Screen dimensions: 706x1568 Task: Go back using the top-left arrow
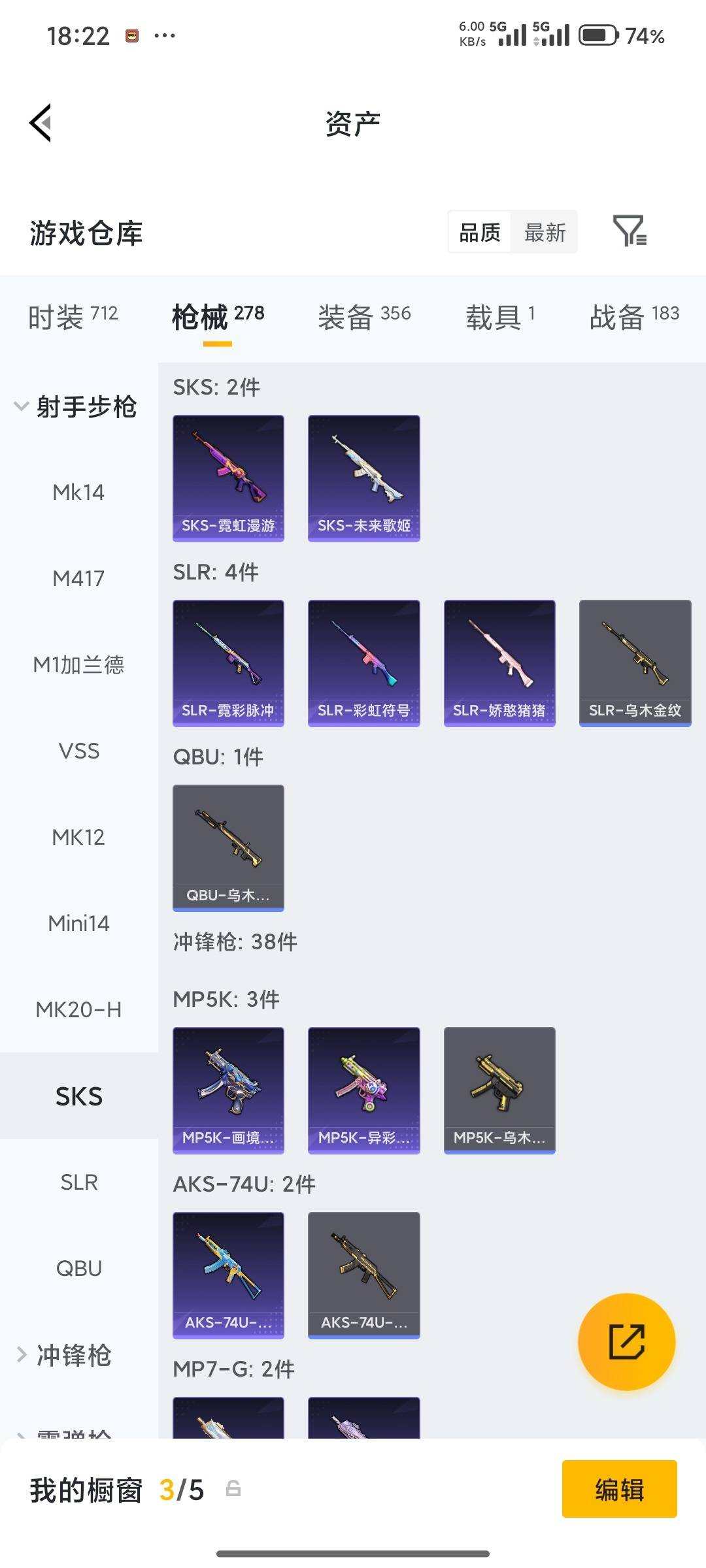pyautogui.click(x=41, y=123)
